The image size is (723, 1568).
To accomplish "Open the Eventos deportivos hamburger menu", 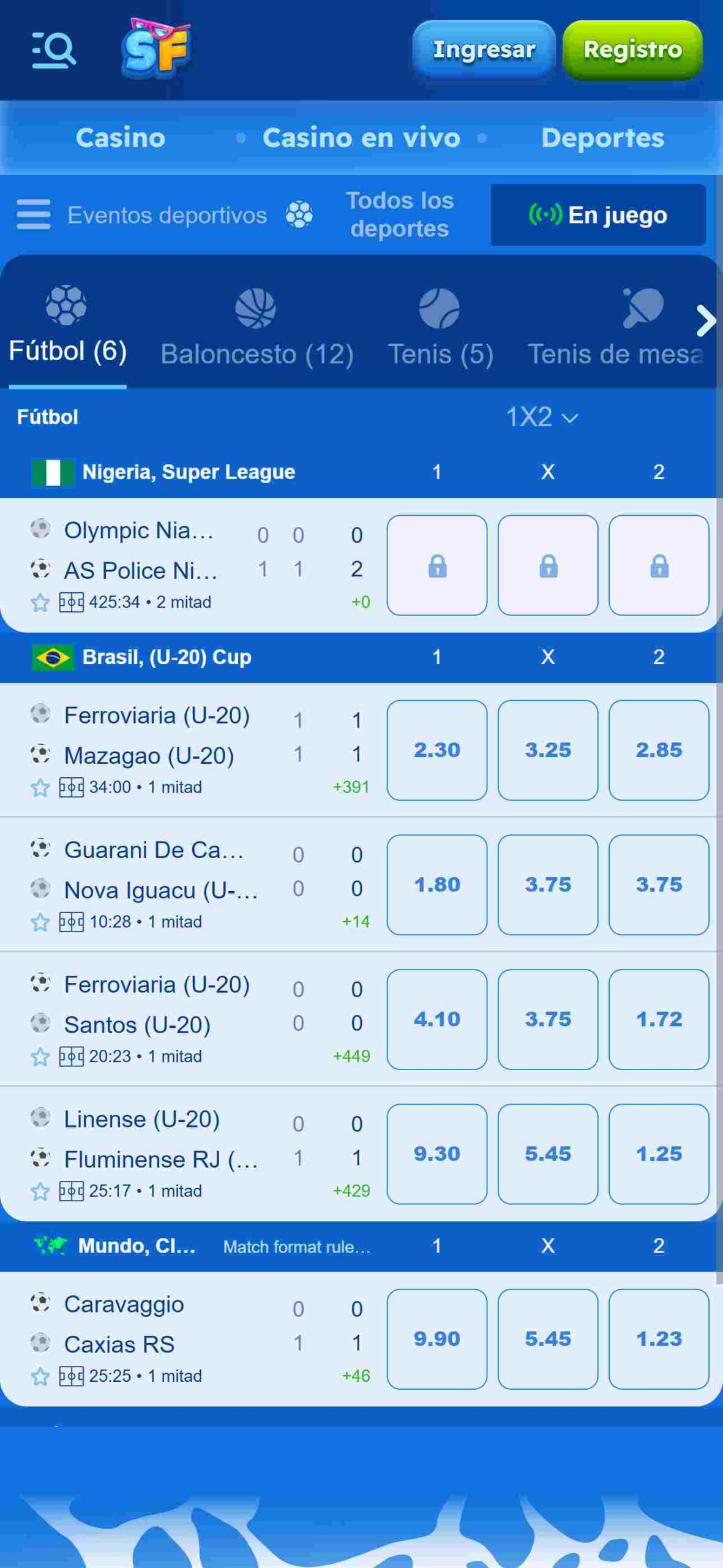I will (x=34, y=214).
